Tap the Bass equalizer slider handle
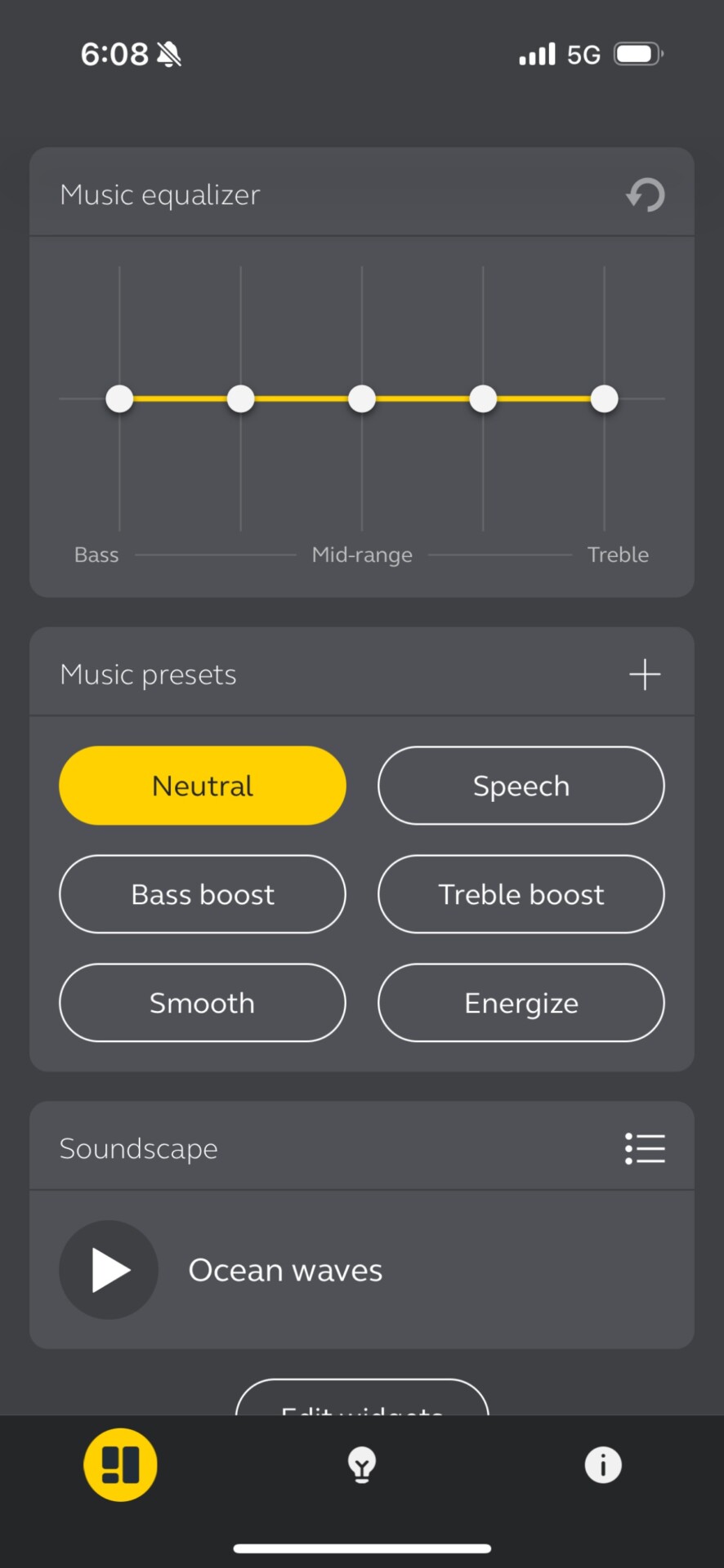This screenshot has height=1568, width=724. [x=119, y=399]
